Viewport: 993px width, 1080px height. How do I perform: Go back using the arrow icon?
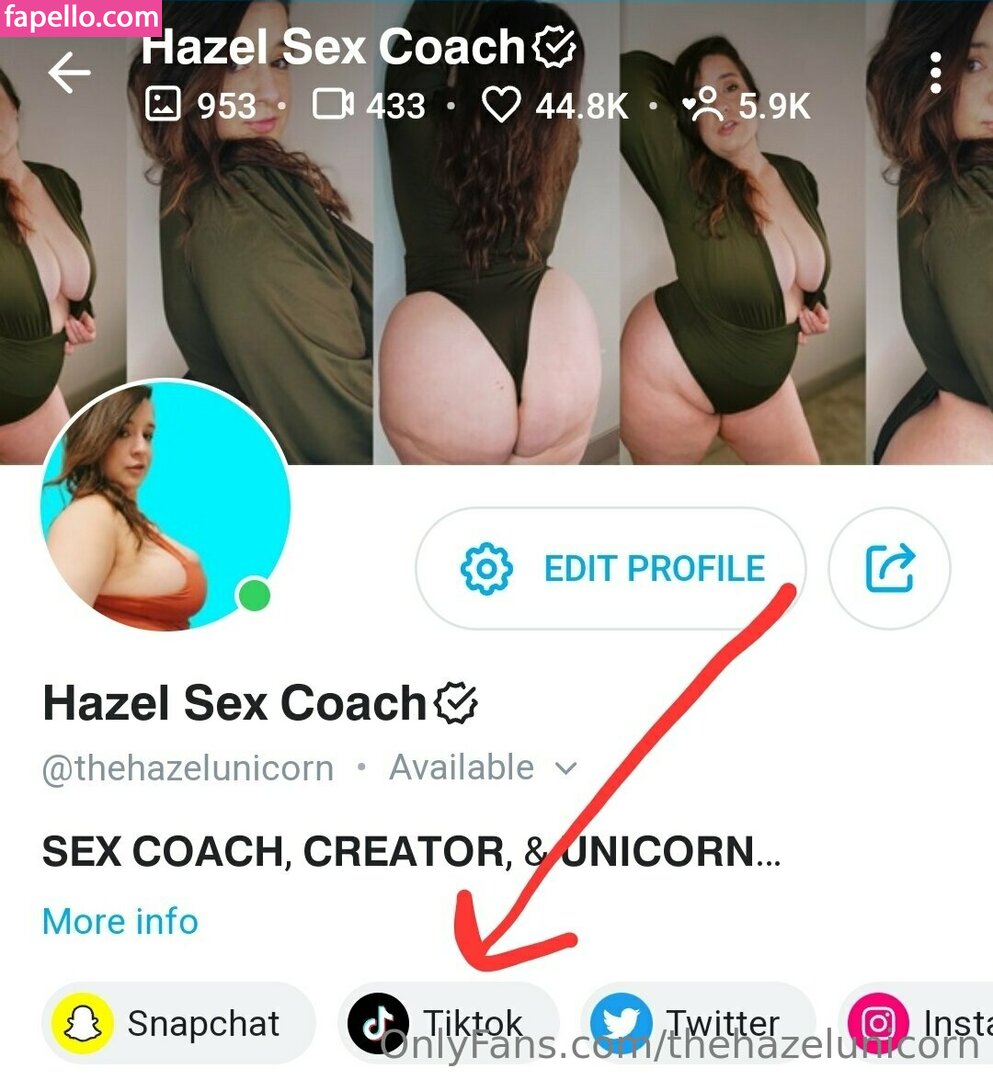point(69,73)
